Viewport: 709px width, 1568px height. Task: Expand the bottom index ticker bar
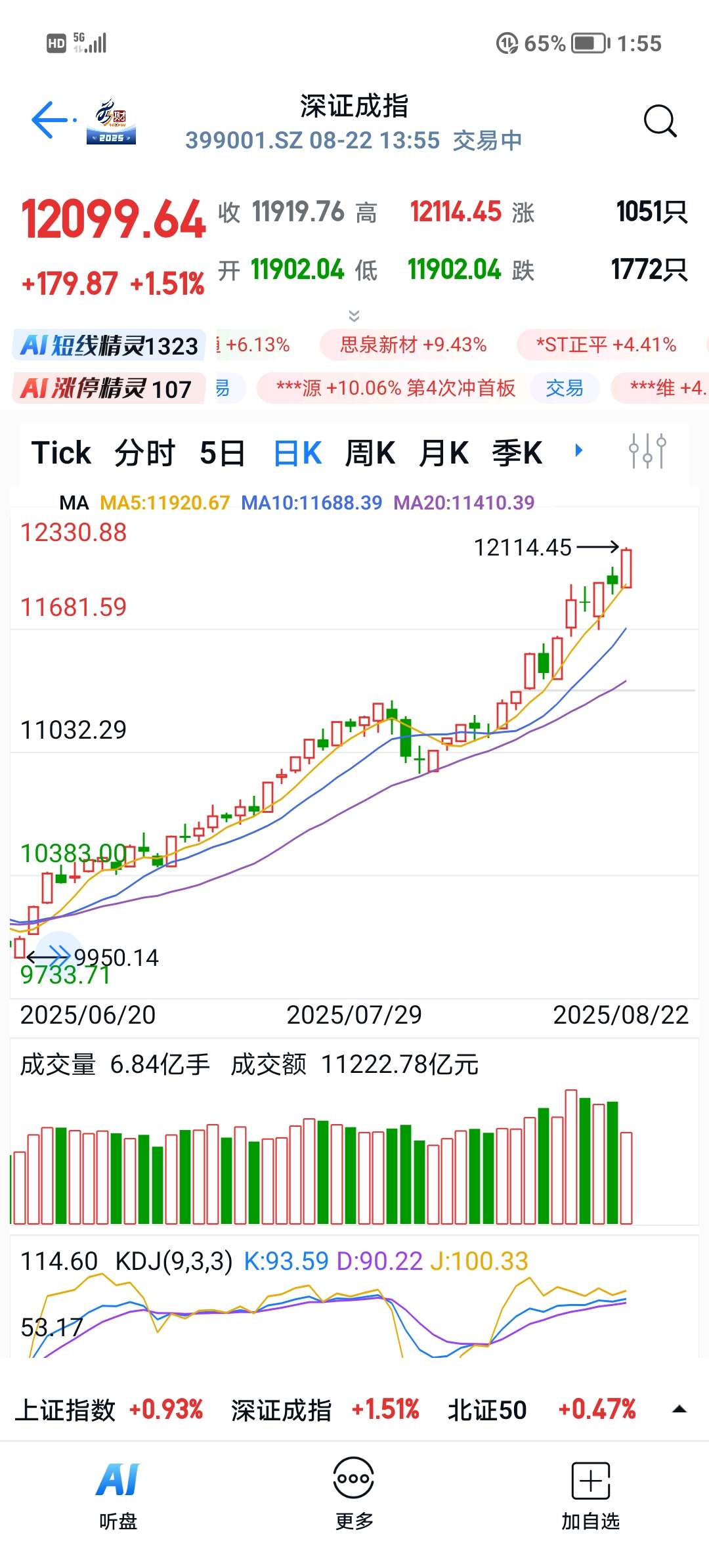[679, 1409]
